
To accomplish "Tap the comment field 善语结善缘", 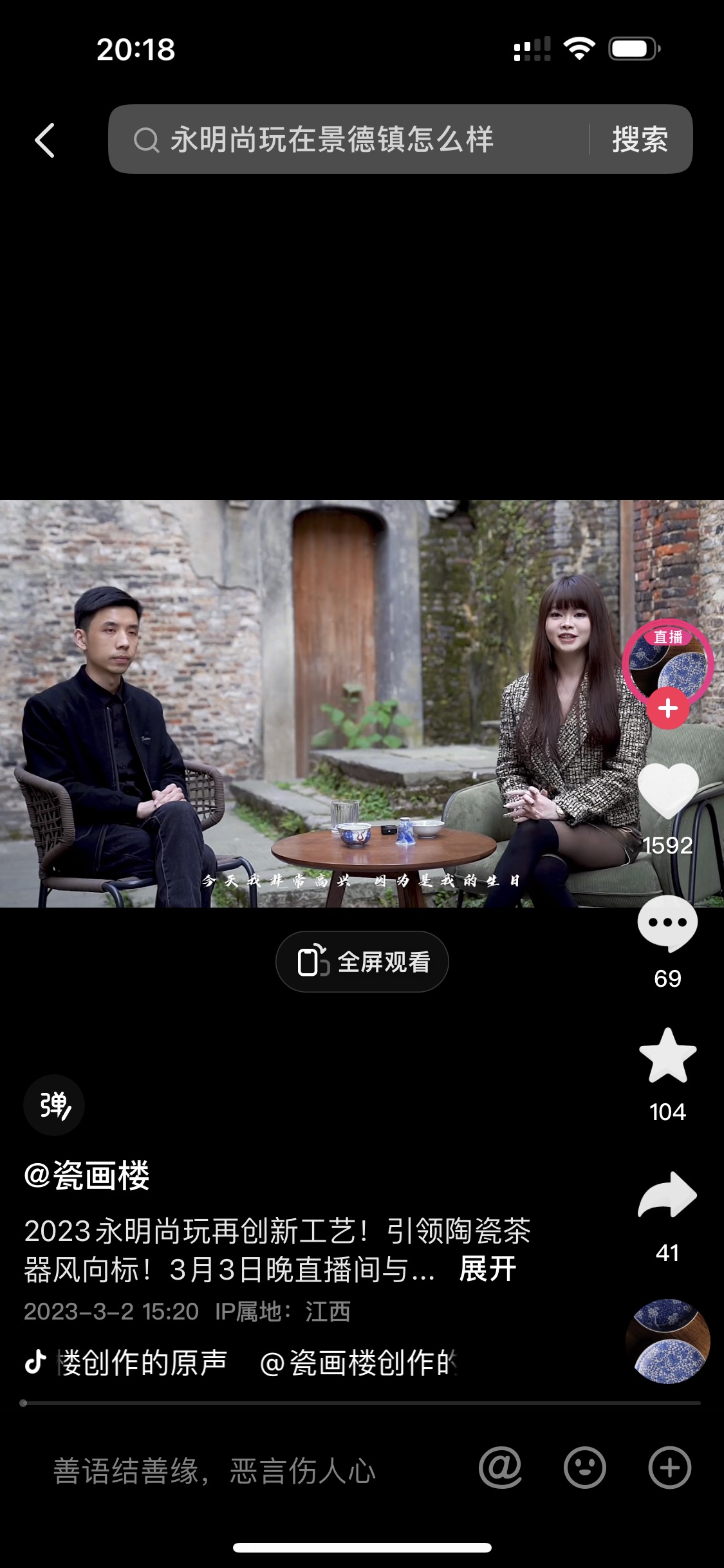I will 214,1470.
